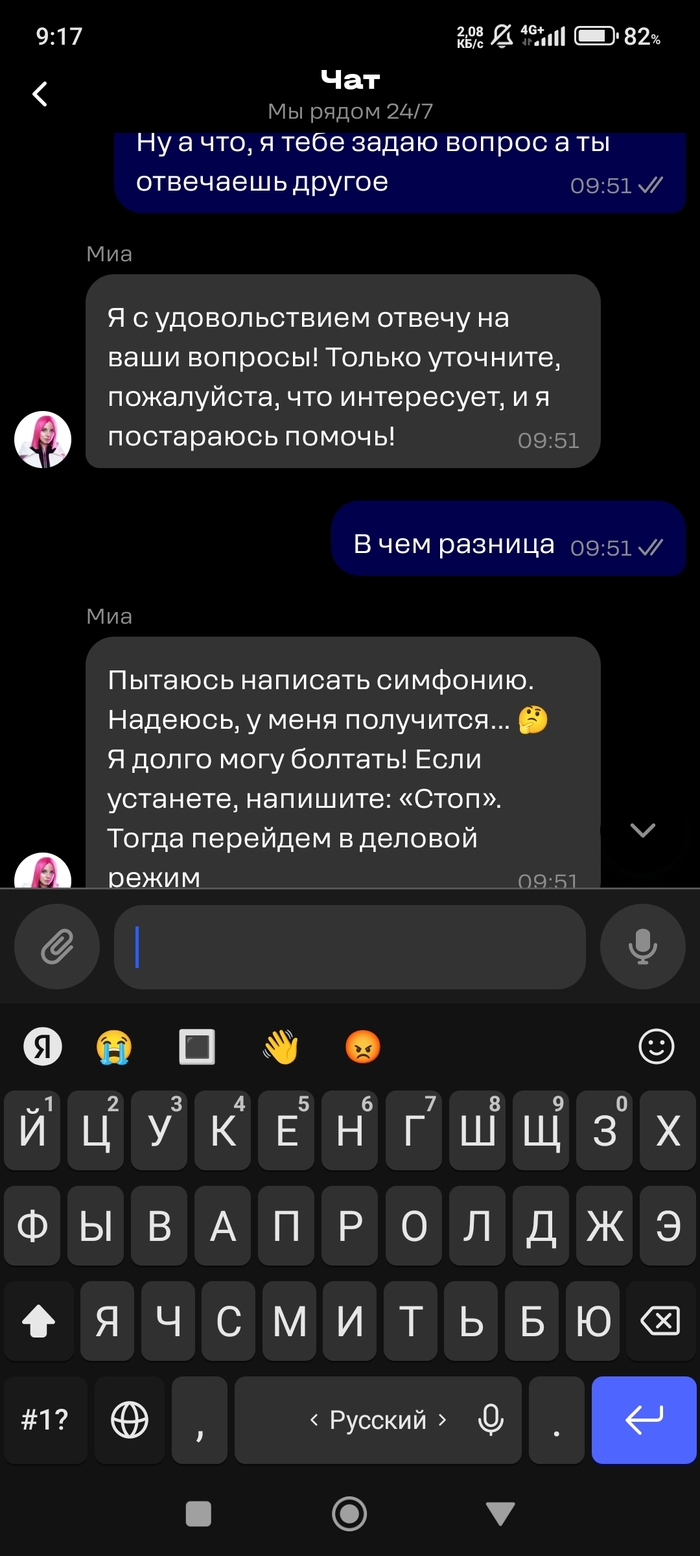Focus the message text input field
The width and height of the screenshot is (700, 1556).
pos(350,946)
